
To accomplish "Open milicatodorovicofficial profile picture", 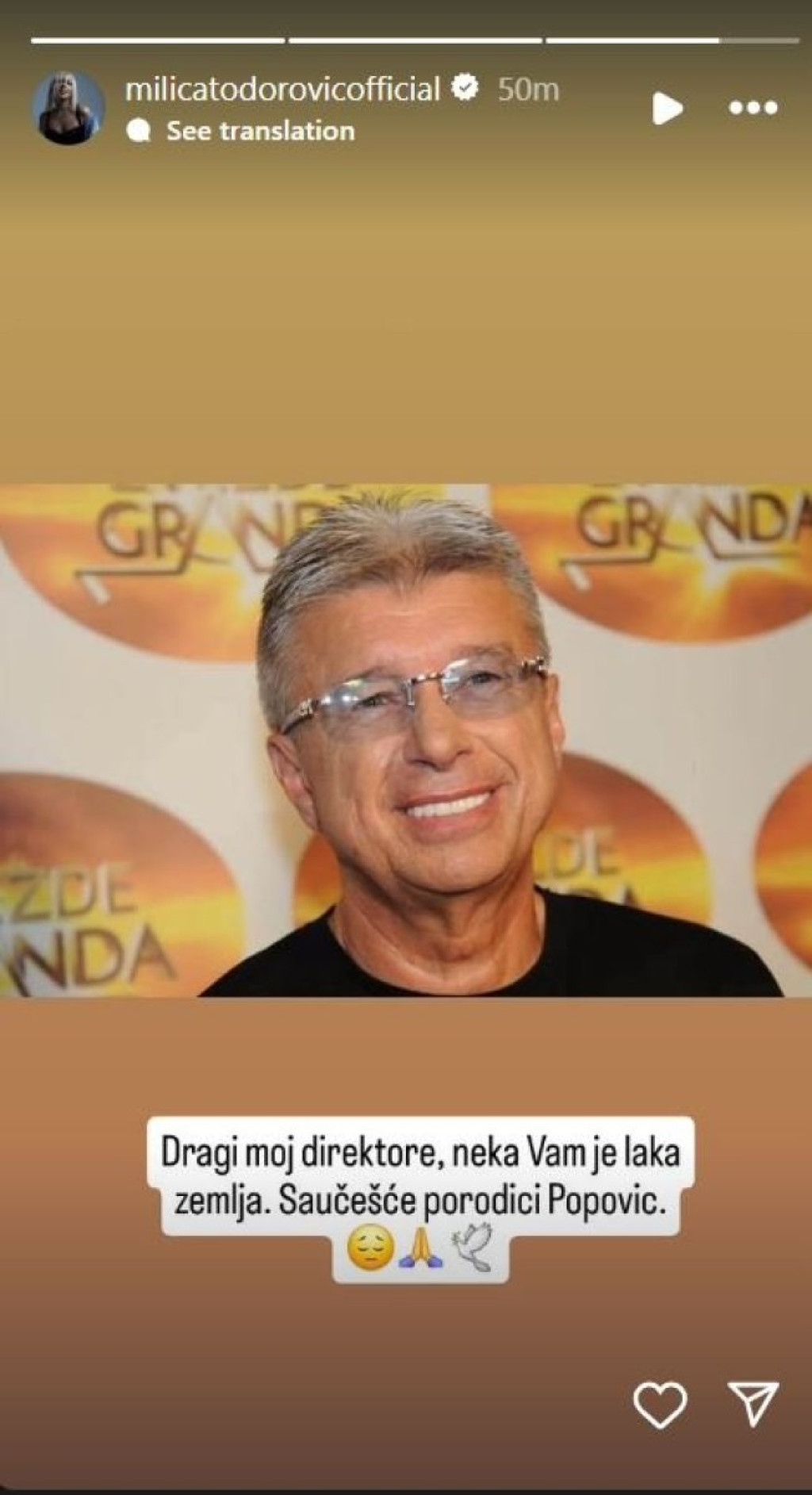I will coord(69,108).
